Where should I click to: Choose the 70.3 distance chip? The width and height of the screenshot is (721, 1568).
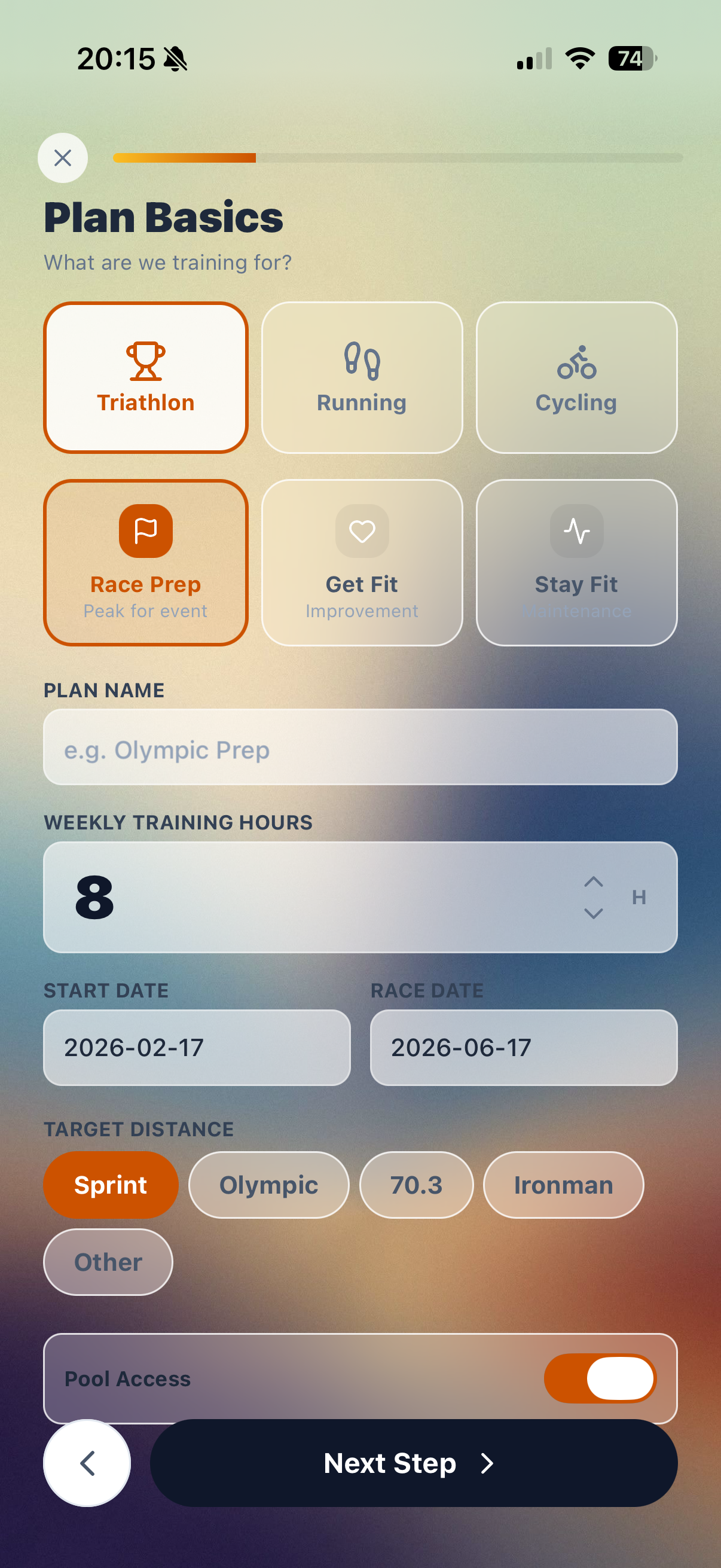(416, 1185)
